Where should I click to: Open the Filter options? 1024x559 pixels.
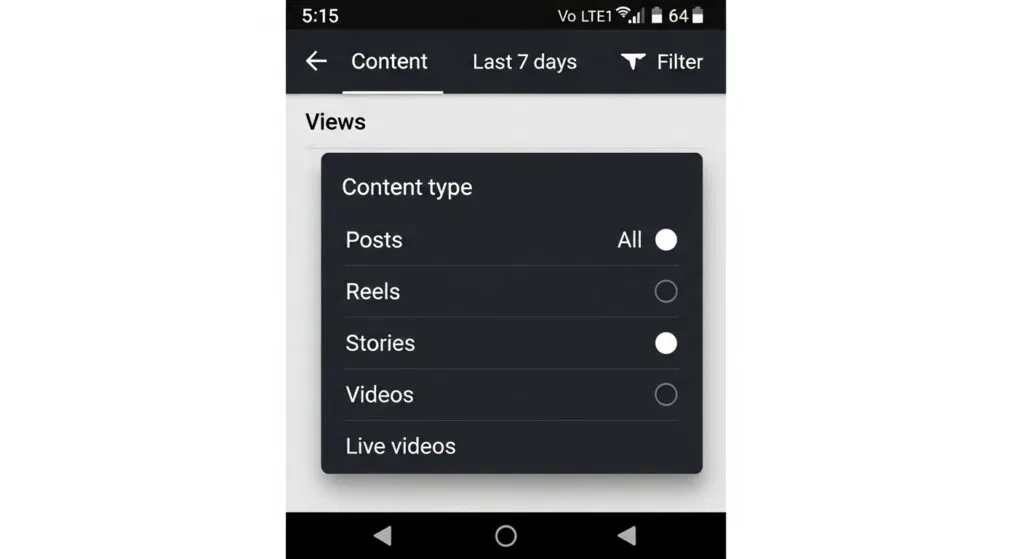[x=662, y=62]
